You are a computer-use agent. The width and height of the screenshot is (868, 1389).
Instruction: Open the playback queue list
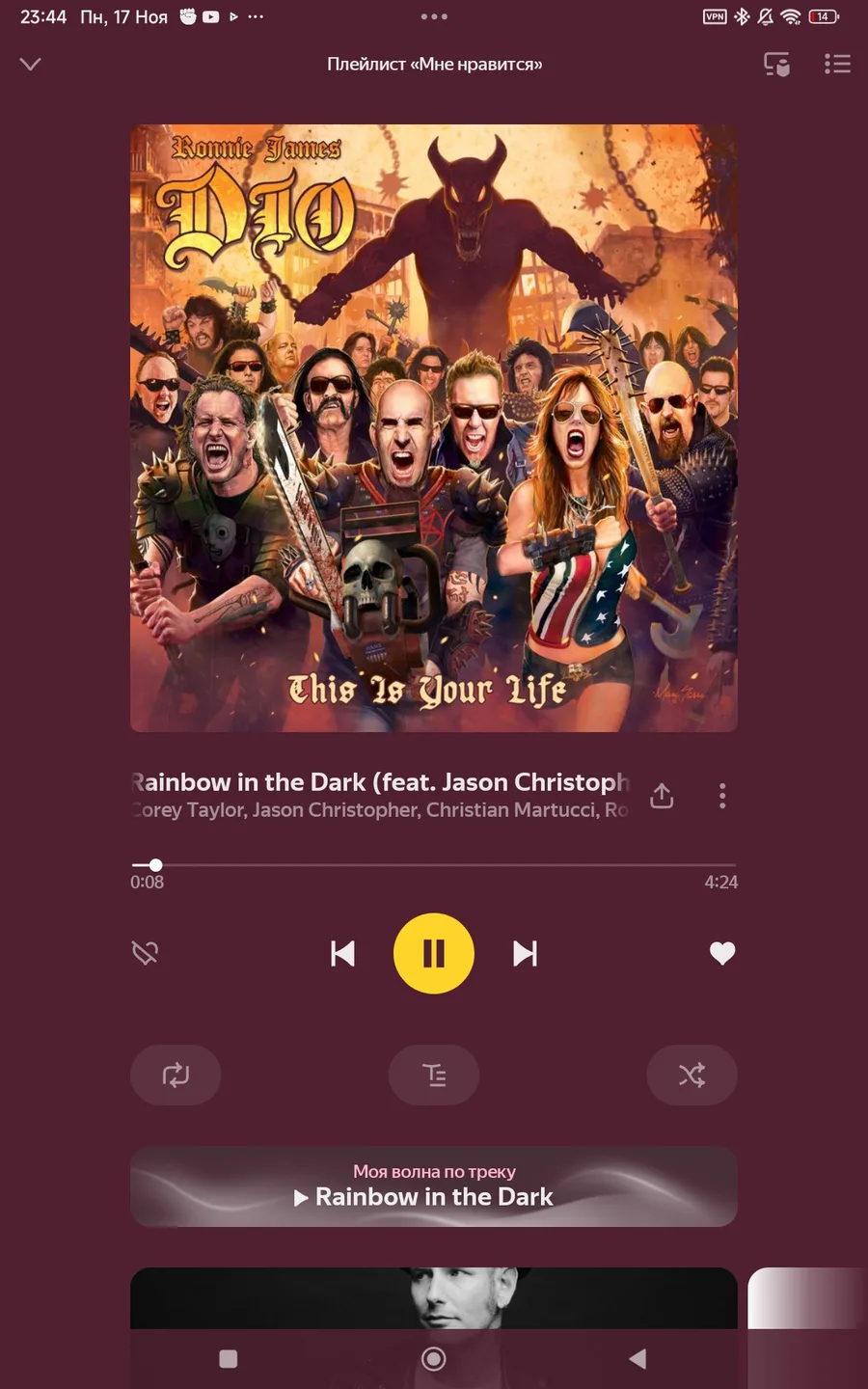837,65
